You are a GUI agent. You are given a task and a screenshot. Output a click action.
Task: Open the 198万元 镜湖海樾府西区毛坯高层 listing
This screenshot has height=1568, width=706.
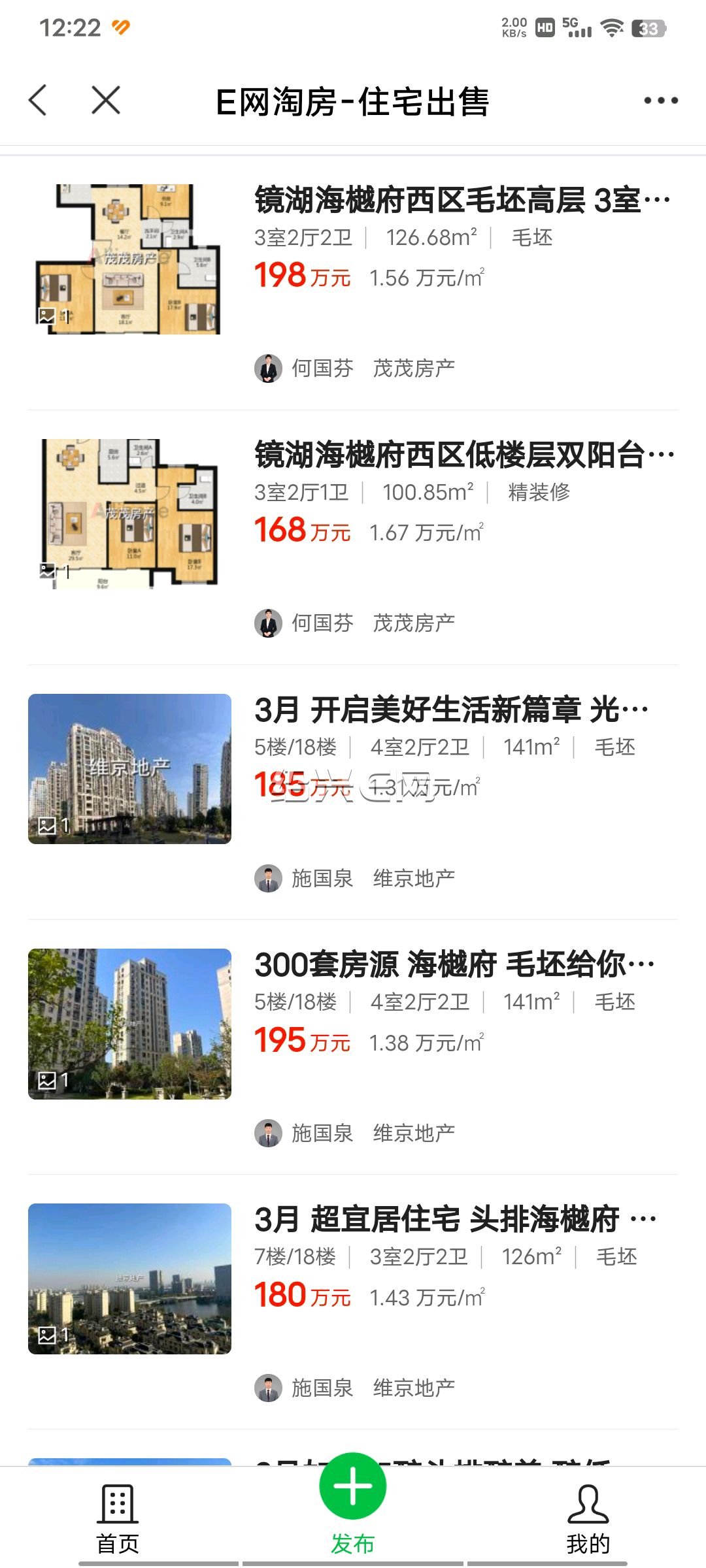[x=353, y=283]
